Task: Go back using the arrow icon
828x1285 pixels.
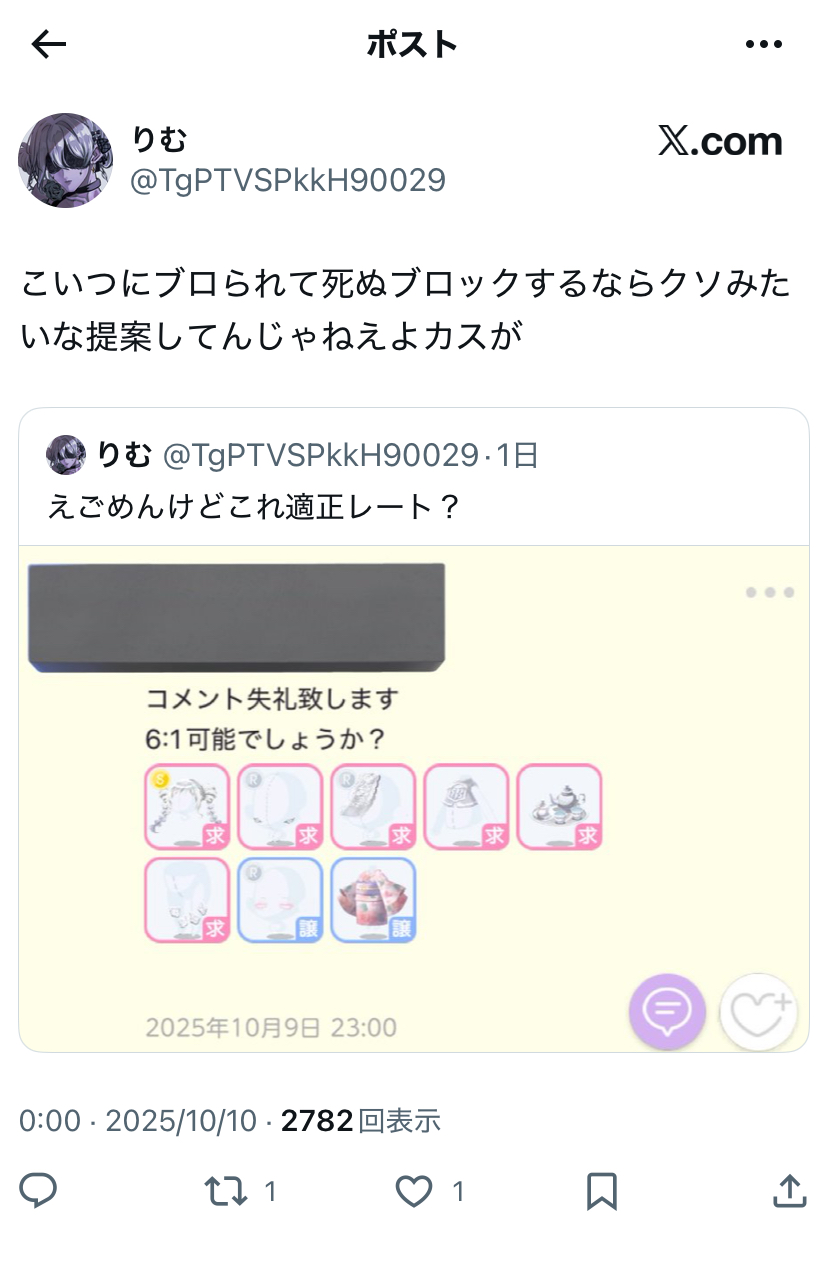Action: pos(48,44)
